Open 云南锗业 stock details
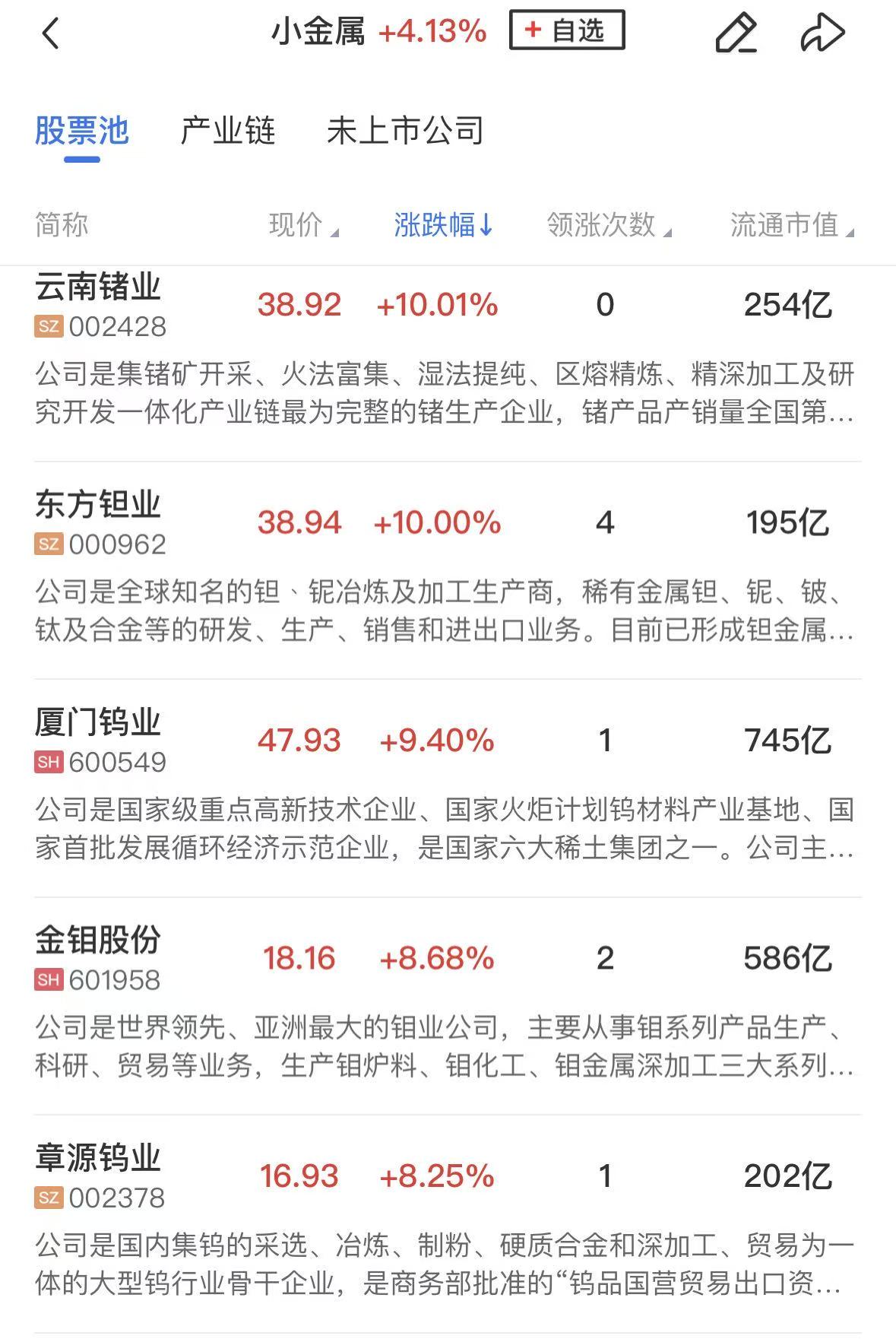The width and height of the screenshot is (896, 1339). 99,304
